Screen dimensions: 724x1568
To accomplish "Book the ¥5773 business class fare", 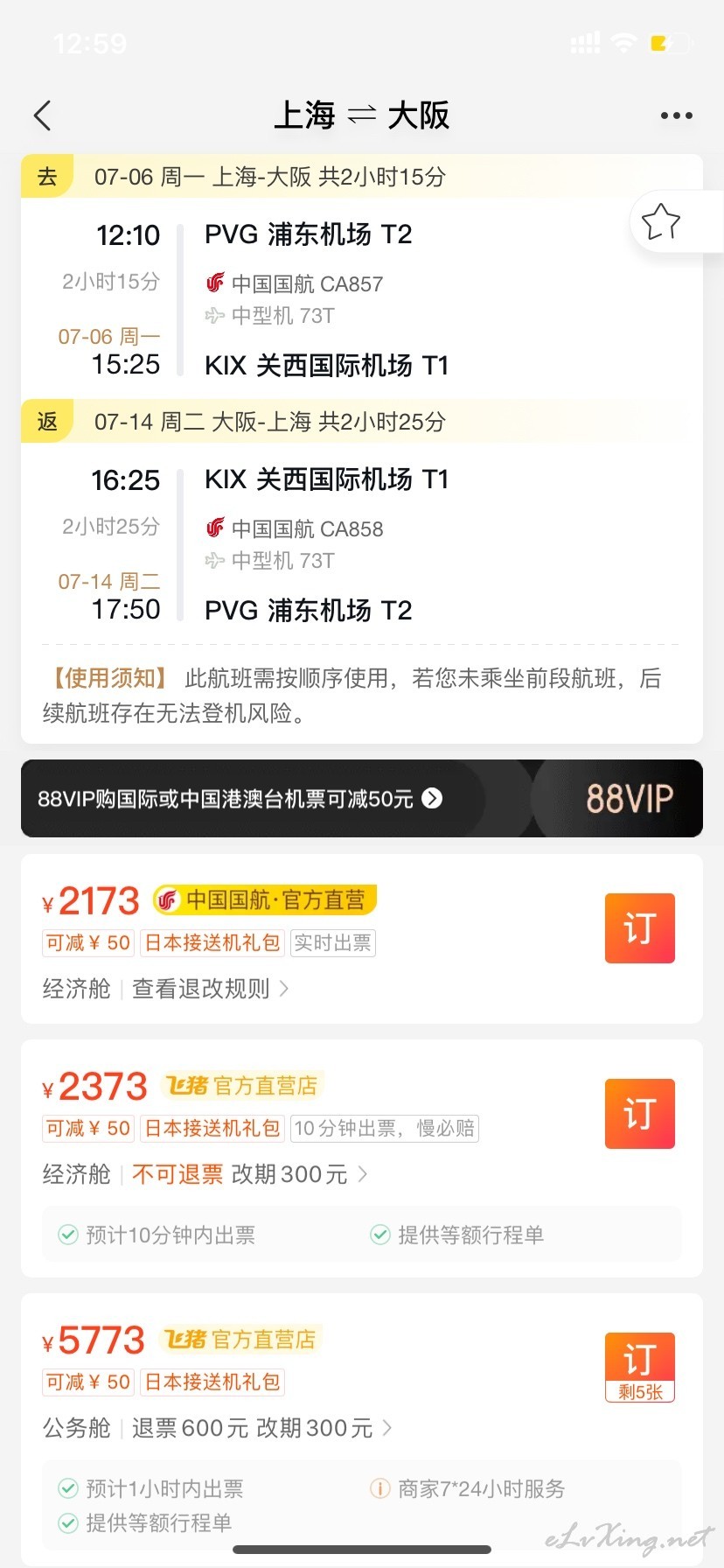I will [640, 1368].
